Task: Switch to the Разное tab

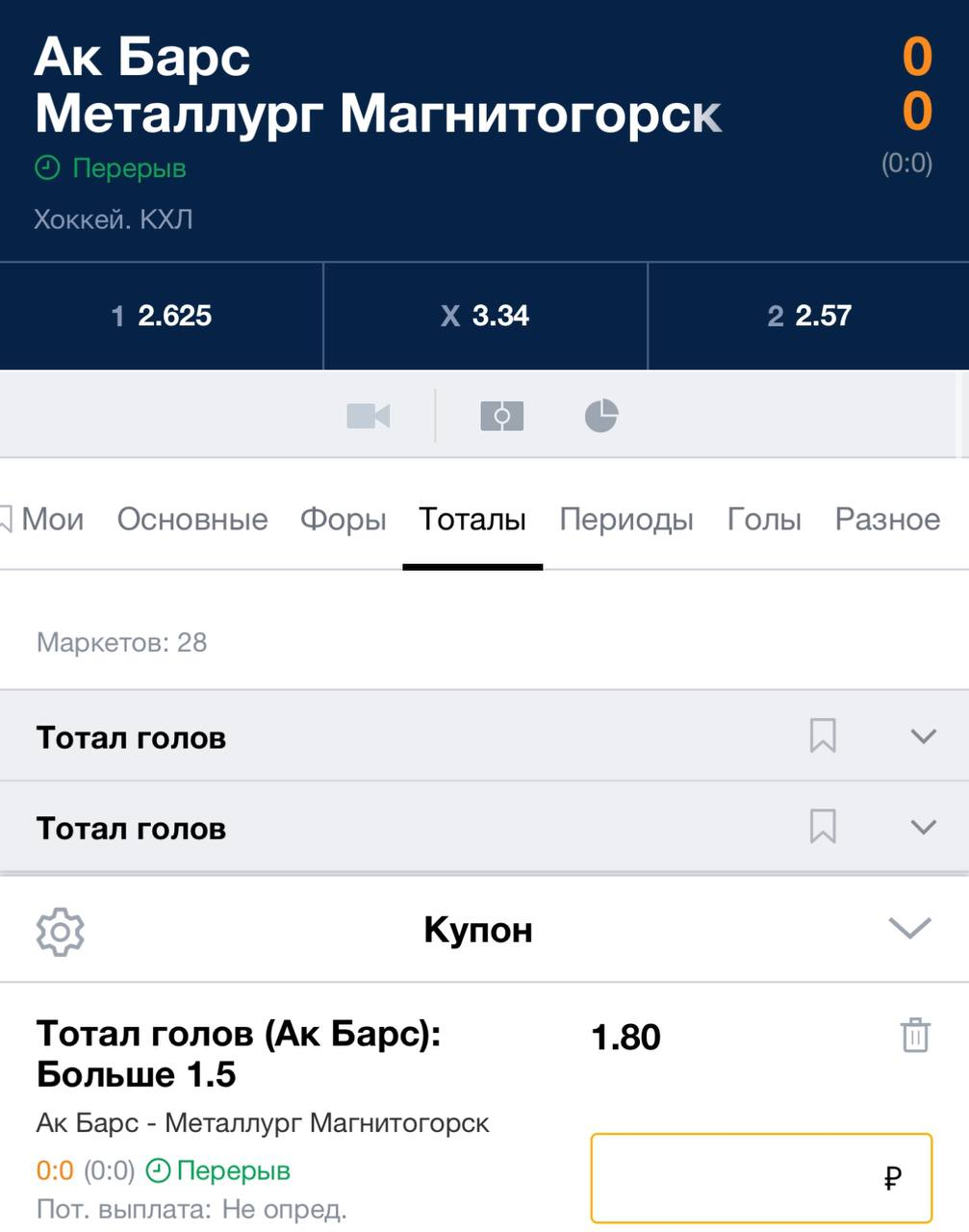Action: (x=887, y=520)
